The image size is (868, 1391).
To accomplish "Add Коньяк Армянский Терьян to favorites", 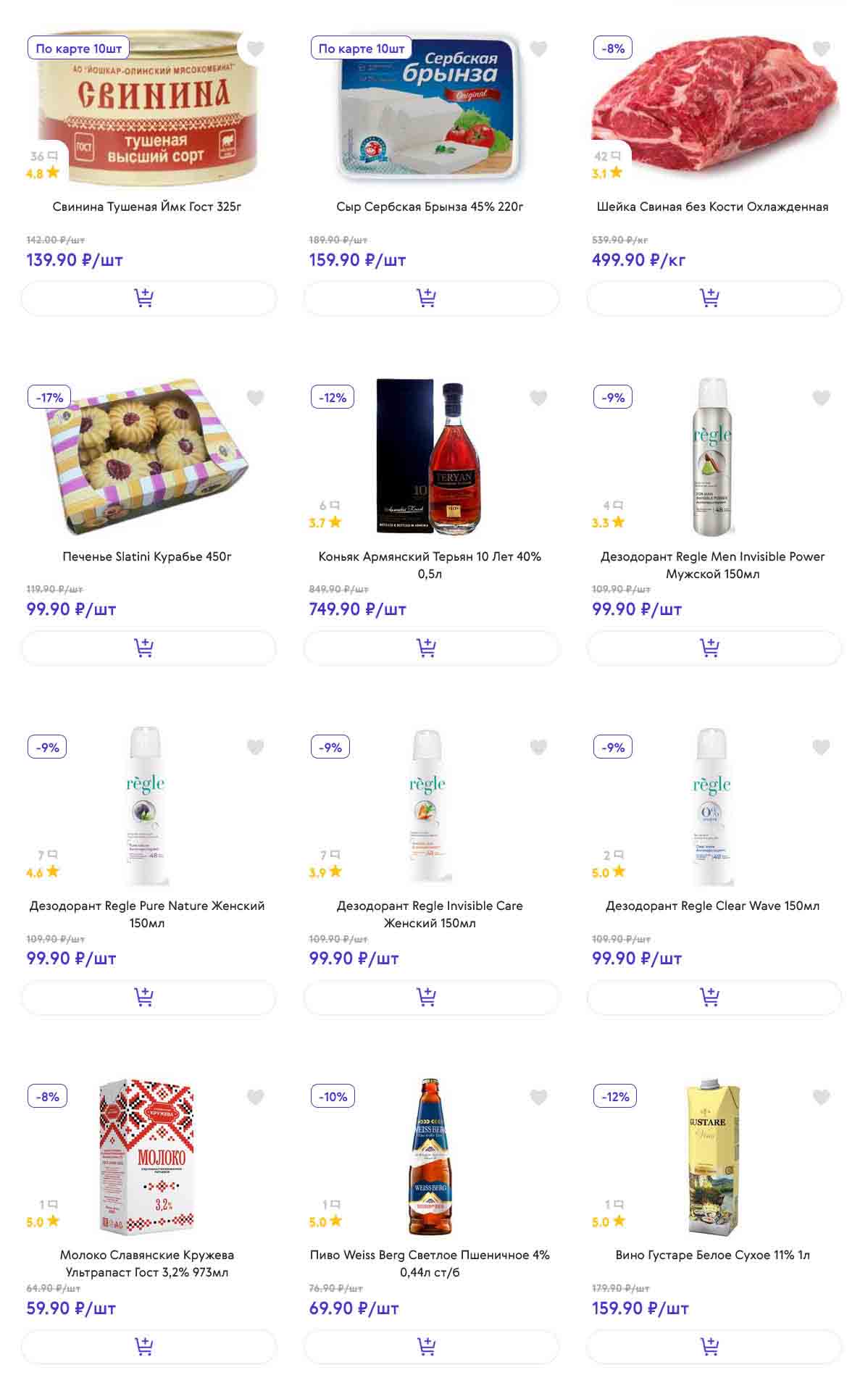I will [538, 398].
